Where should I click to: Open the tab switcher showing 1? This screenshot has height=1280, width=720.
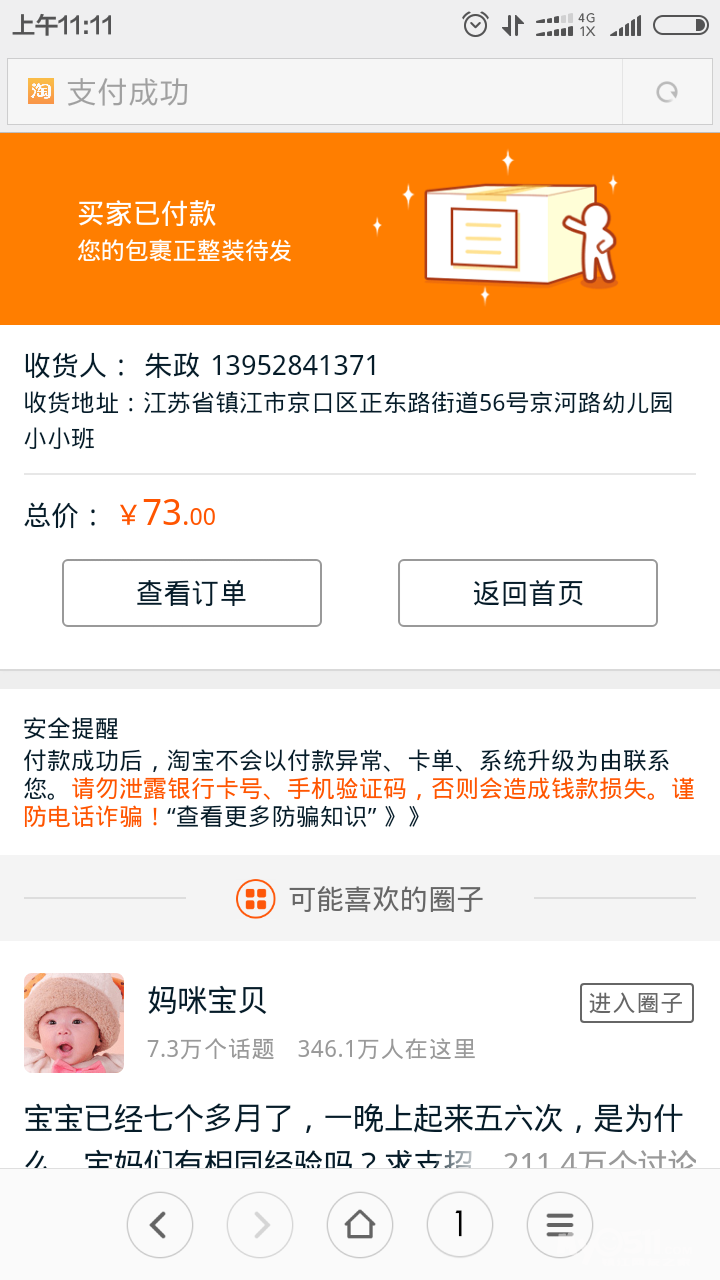point(460,1224)
